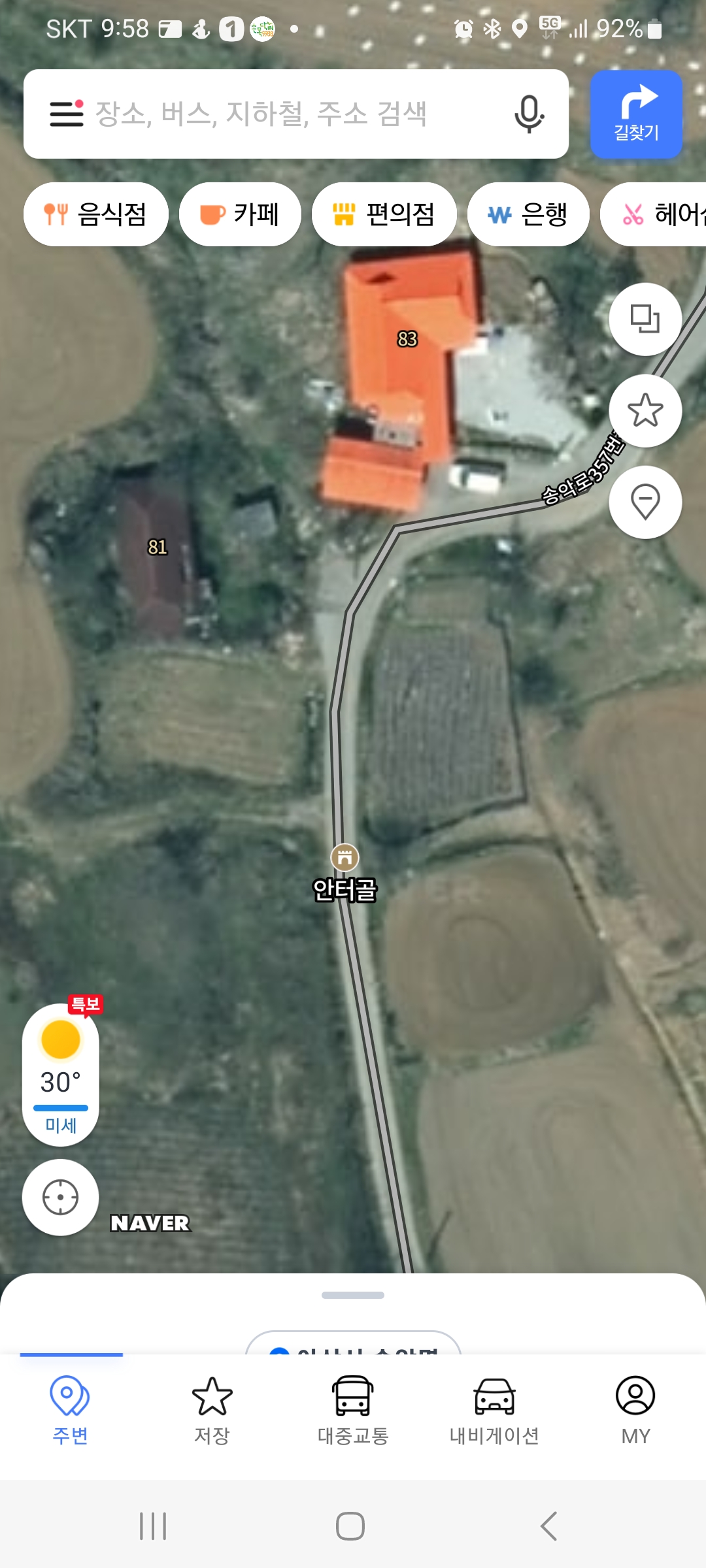This screenshot has height=1568, width=706.
Task: Go back with the system back button
Action: pyautogui.click(x=549, y=1526)
